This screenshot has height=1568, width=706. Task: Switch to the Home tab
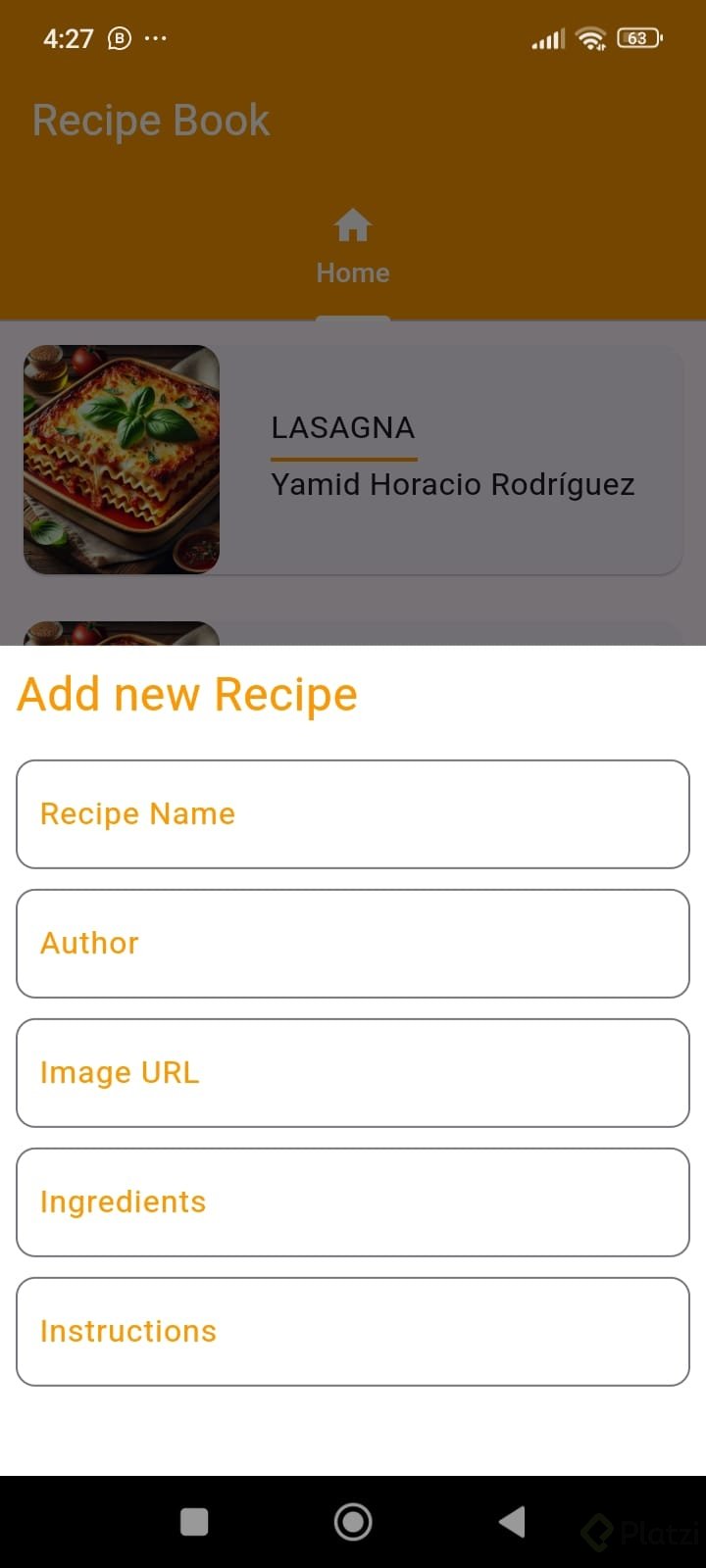tap(353, 247)
